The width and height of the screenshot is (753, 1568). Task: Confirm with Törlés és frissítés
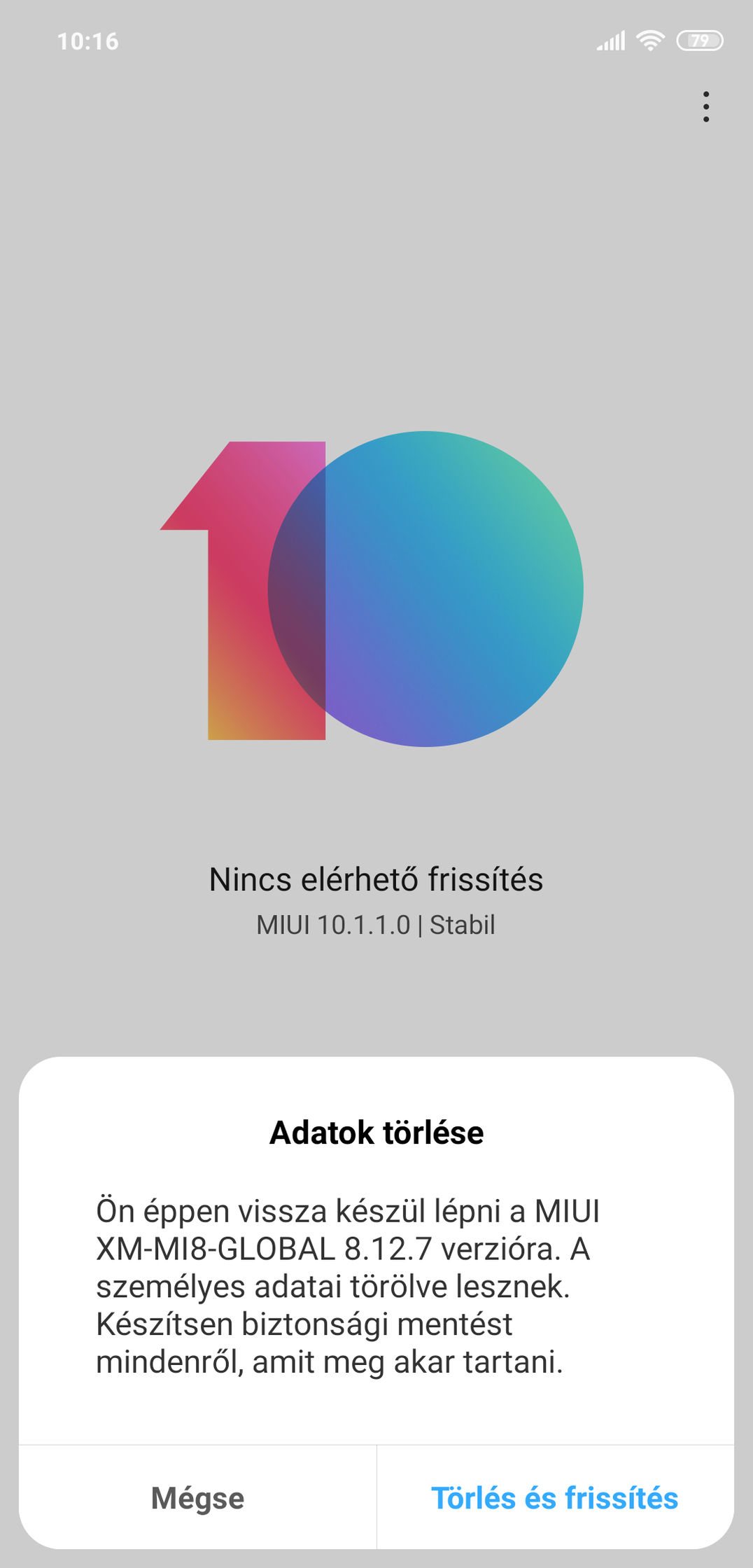click(x=555, y=1499)
